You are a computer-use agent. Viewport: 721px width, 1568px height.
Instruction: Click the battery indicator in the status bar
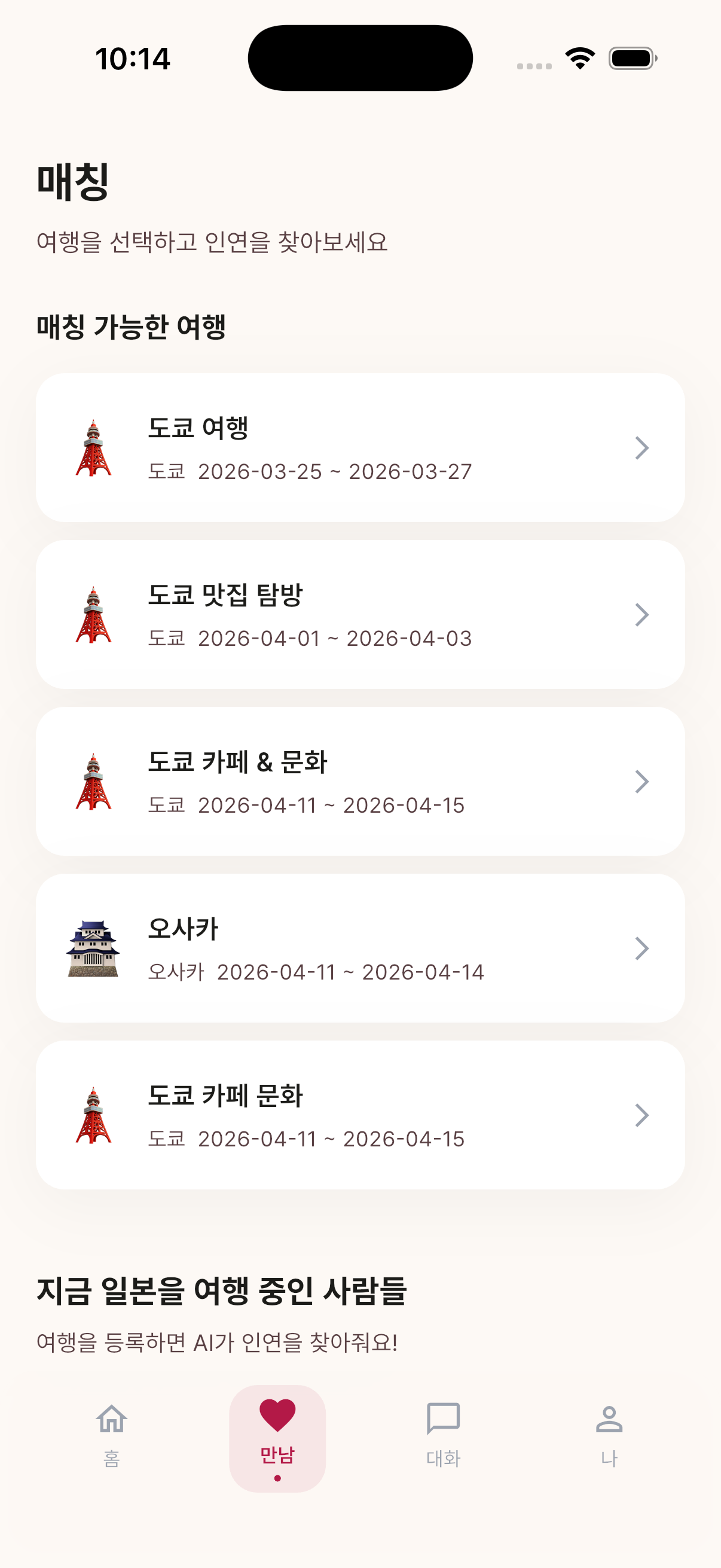[630, 58]
